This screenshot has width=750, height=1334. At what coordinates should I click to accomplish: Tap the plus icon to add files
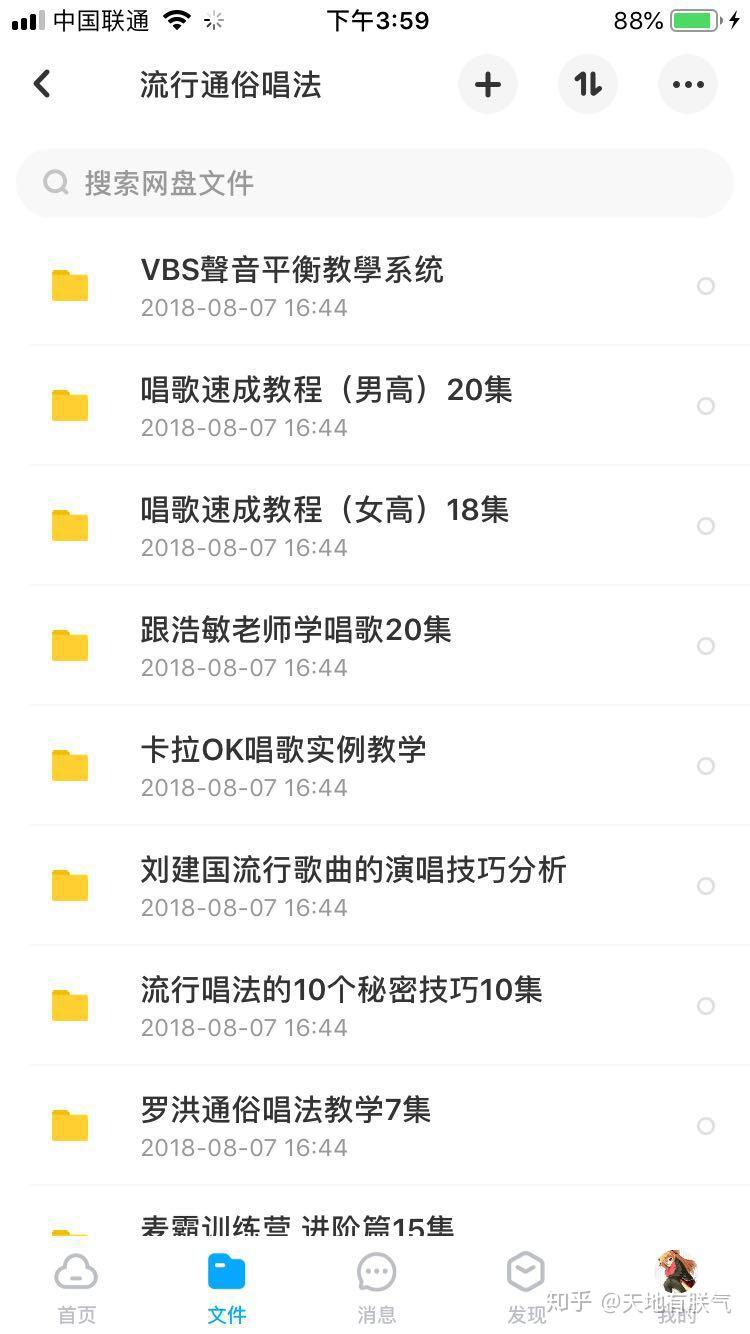point(488,85)
